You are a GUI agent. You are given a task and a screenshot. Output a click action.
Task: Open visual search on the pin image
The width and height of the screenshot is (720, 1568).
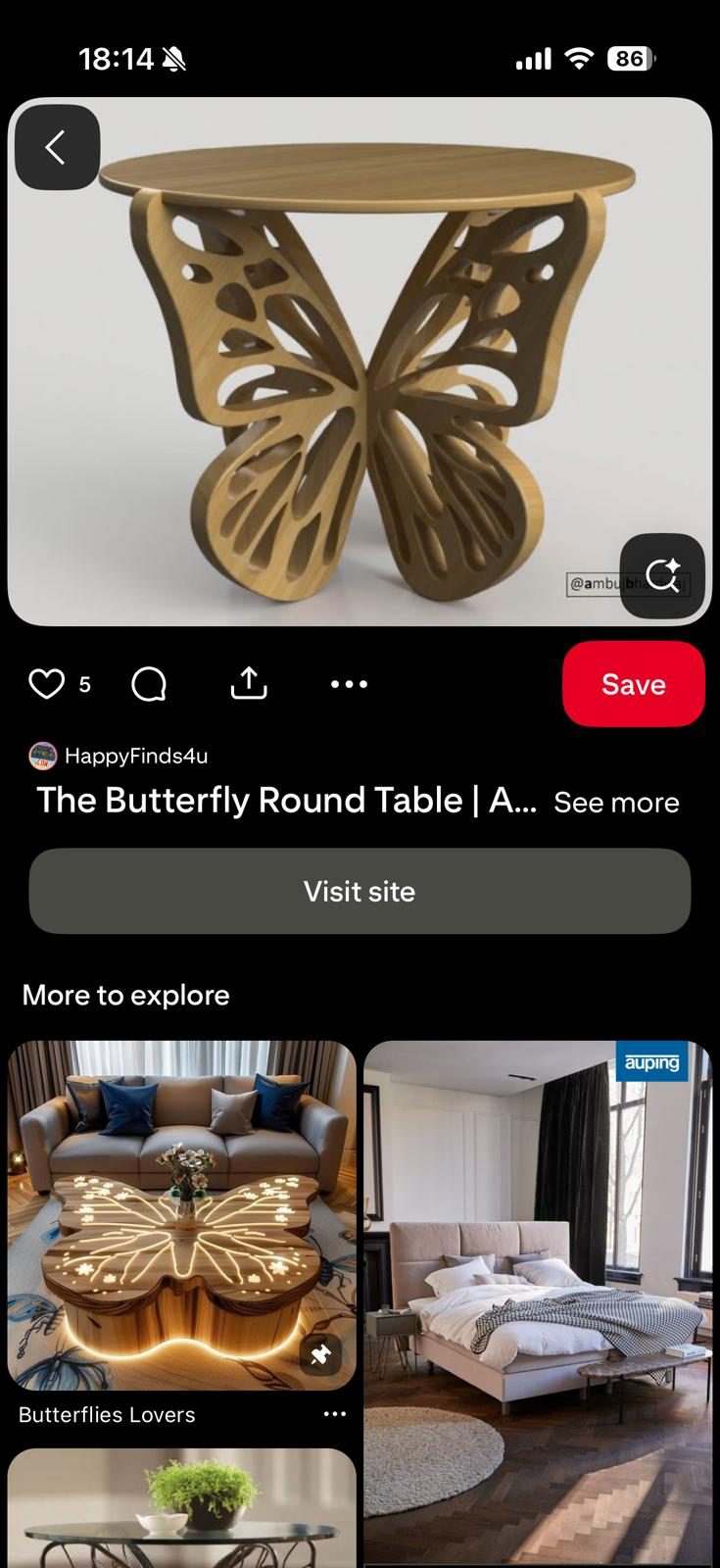(662, 575)
